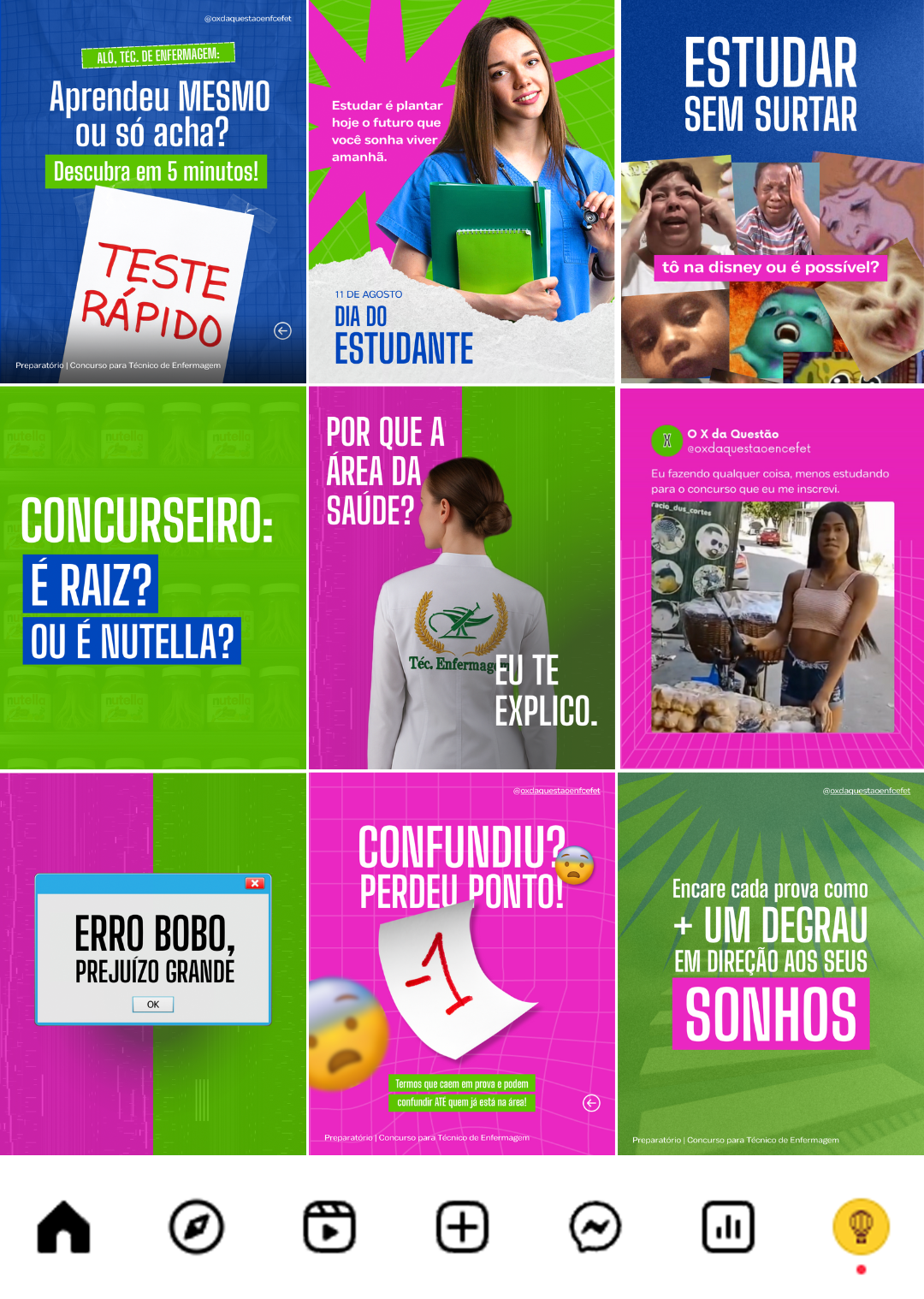Open the explore compass tab
Image resolution: width=924 pixels, height=1299 pixels.
coord(197,1227)
